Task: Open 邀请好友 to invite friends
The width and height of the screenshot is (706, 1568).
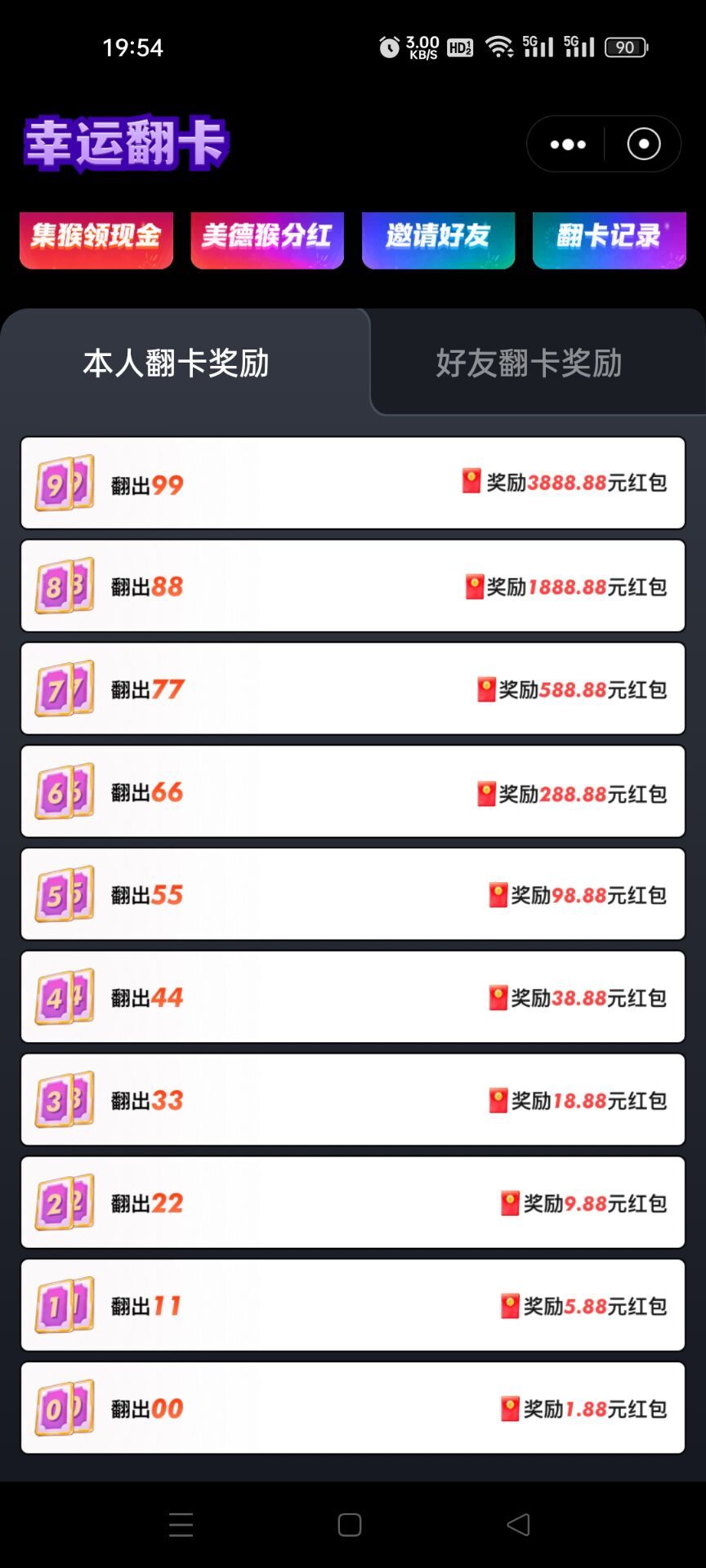Action: (x=438, y=239)
